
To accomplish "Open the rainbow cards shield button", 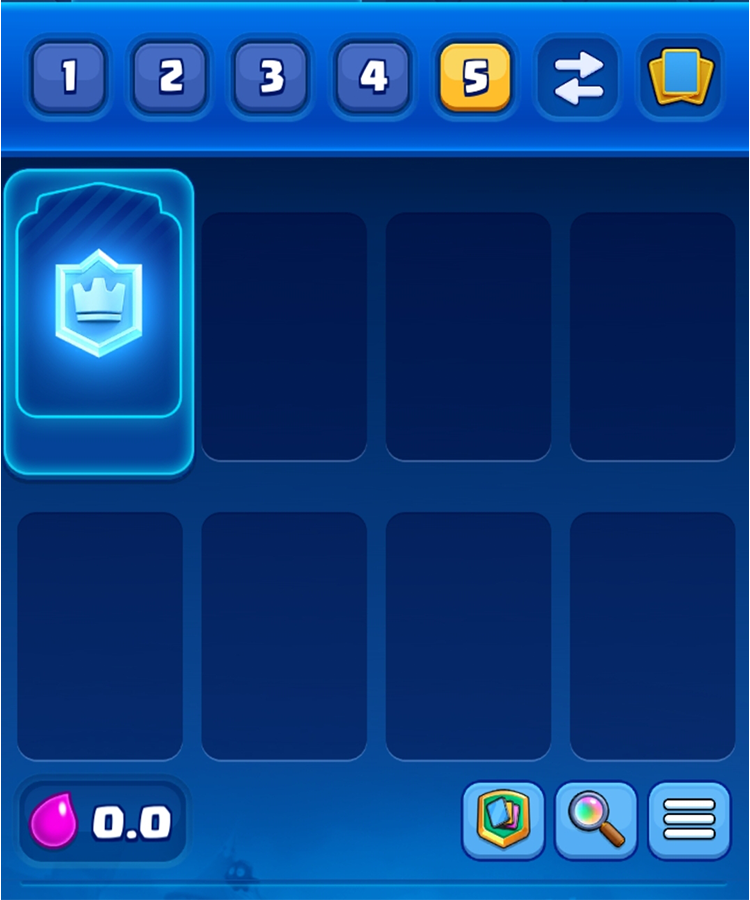I will tap(503, 820).
